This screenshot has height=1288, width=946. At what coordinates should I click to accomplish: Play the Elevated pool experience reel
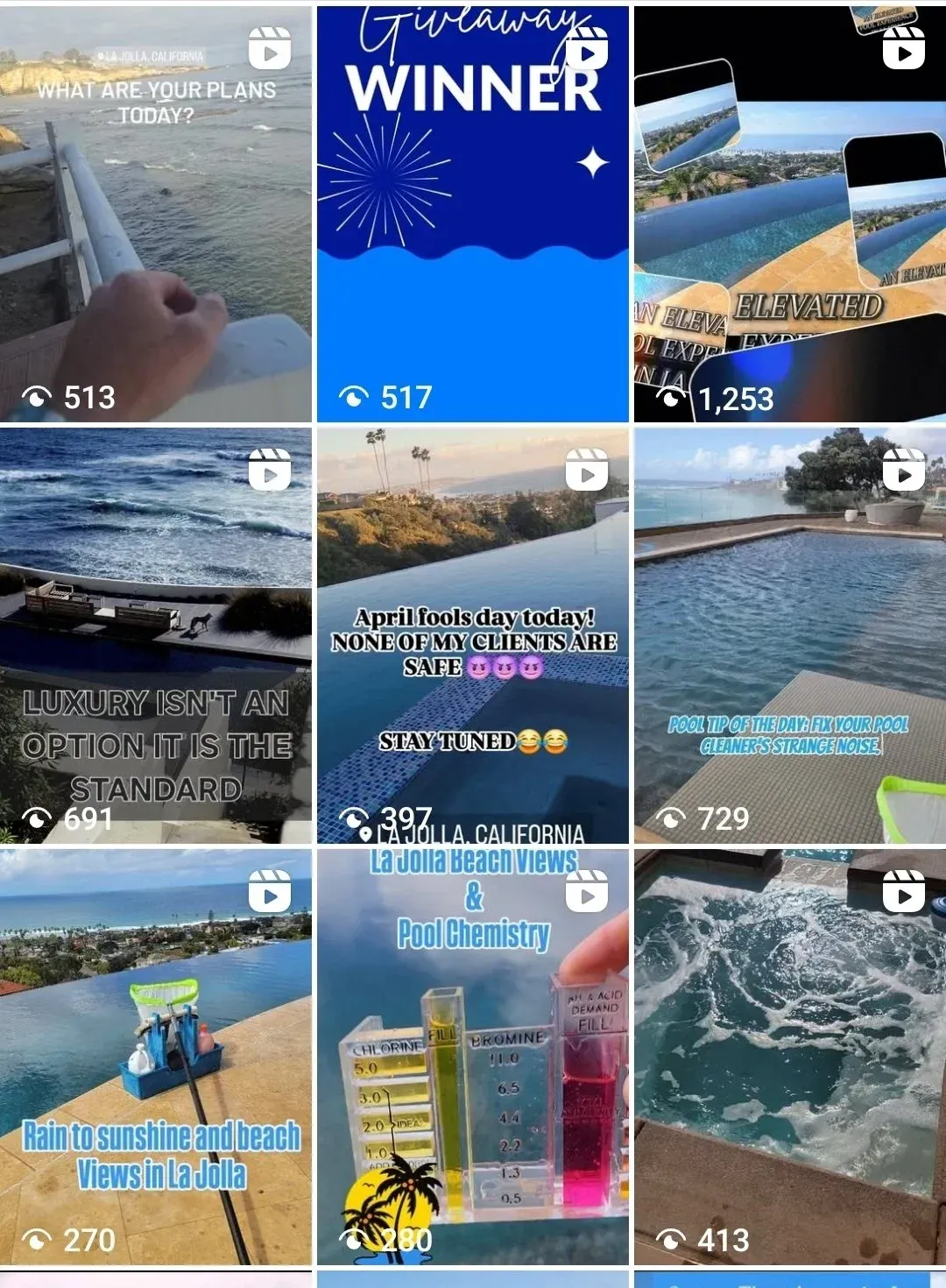(x=790, y=215)
